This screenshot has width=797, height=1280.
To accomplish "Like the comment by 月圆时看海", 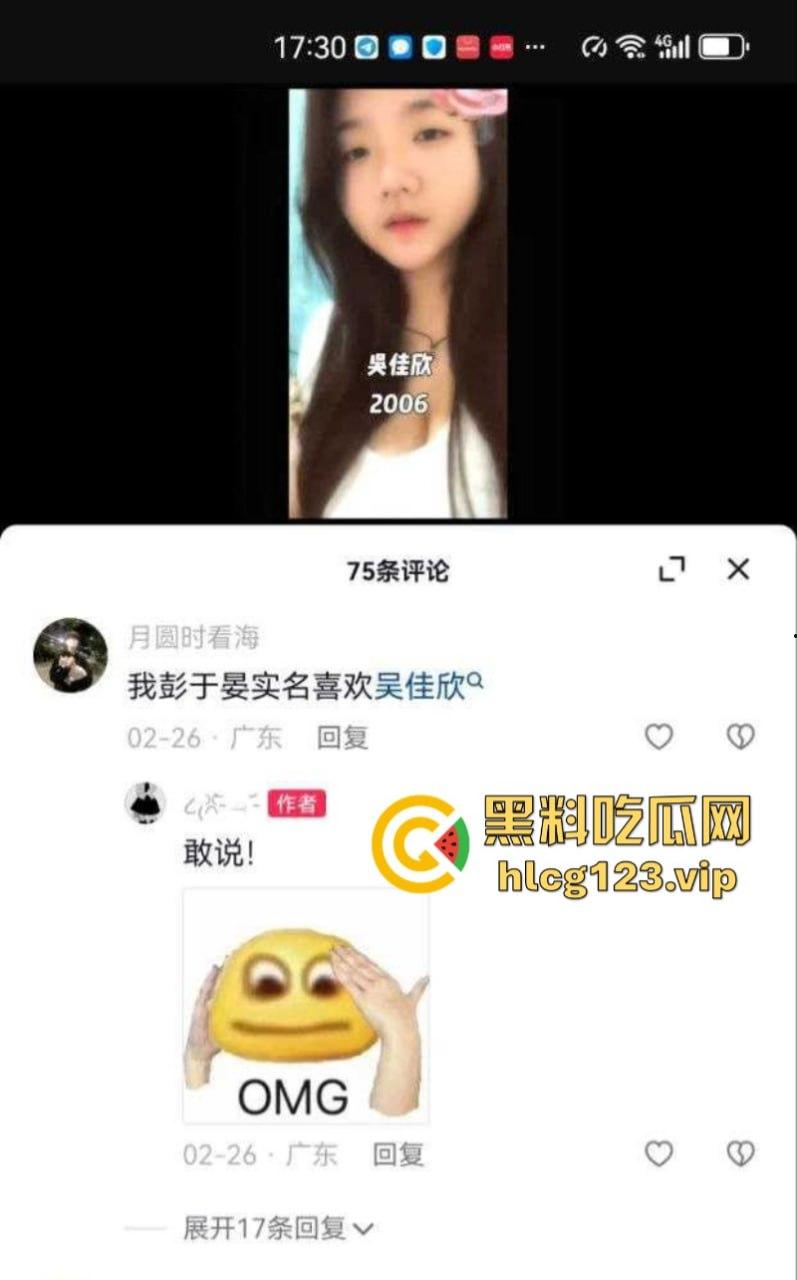I will point(658,737).
